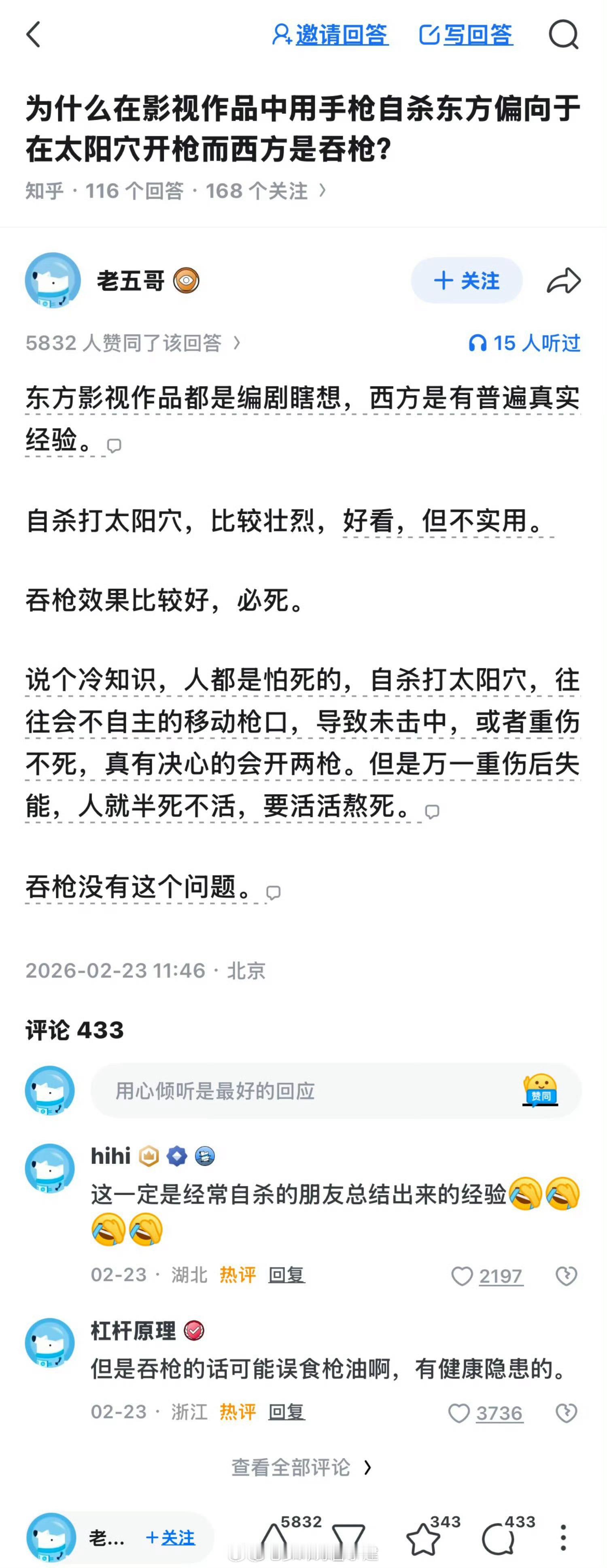Tap the forward icon beside hihi's comment likes

(x=567, y=1274)
